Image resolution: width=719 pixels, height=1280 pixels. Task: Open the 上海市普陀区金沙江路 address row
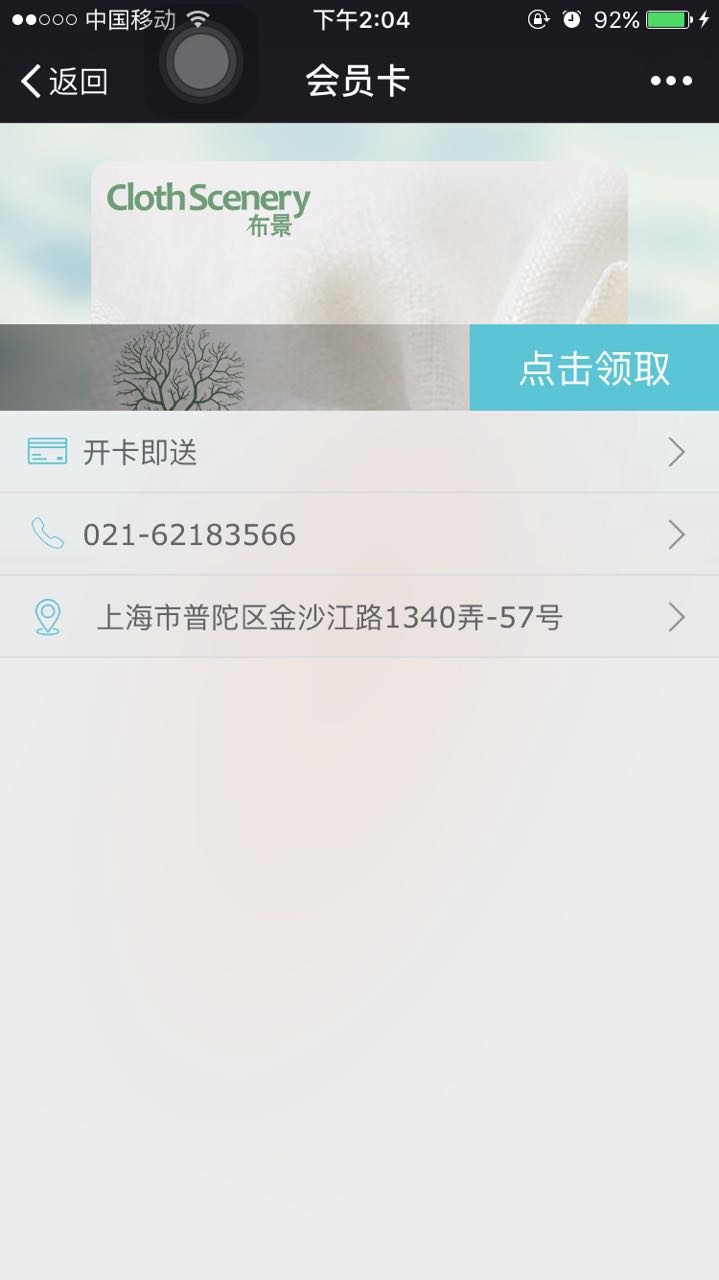click(x=359, y=617)
